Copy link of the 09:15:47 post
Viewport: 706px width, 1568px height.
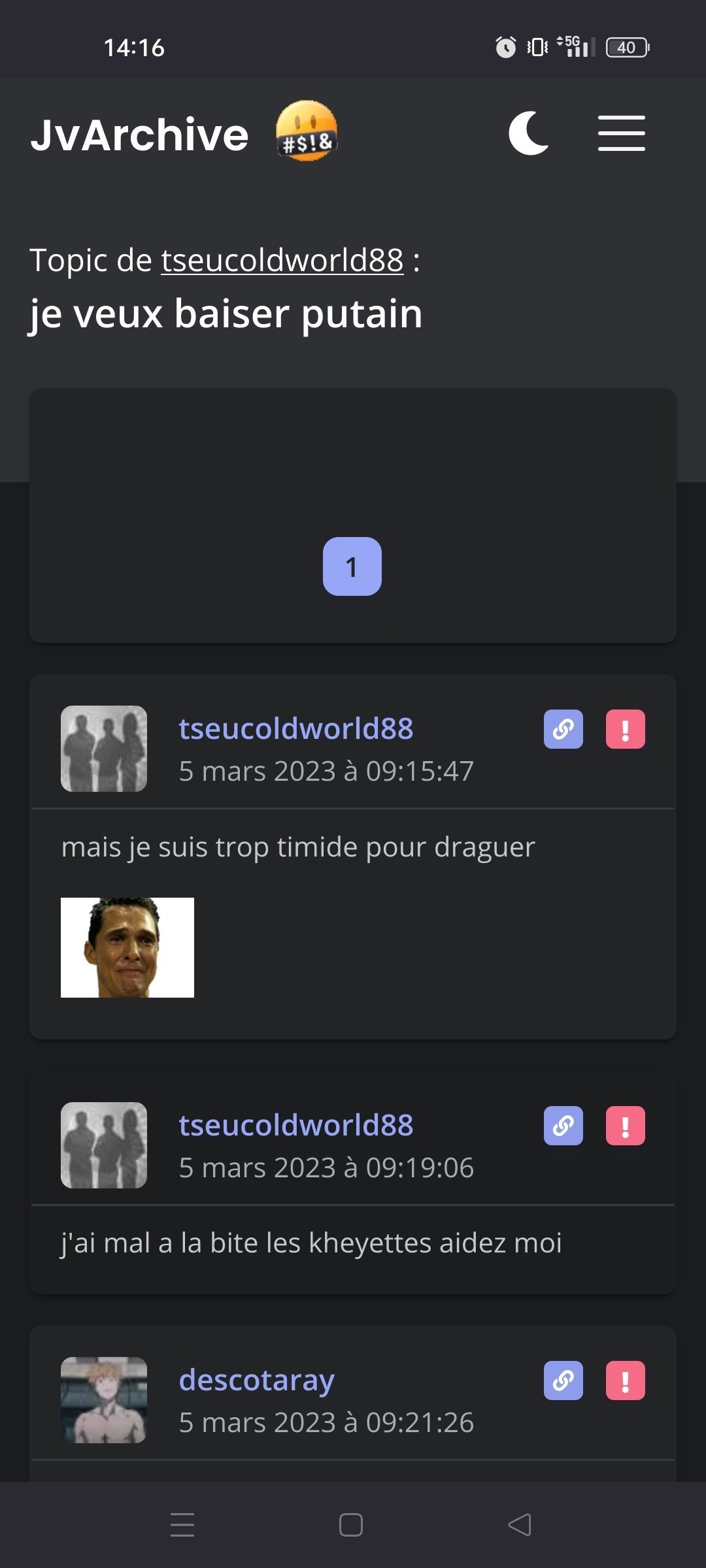coord(563,729)
